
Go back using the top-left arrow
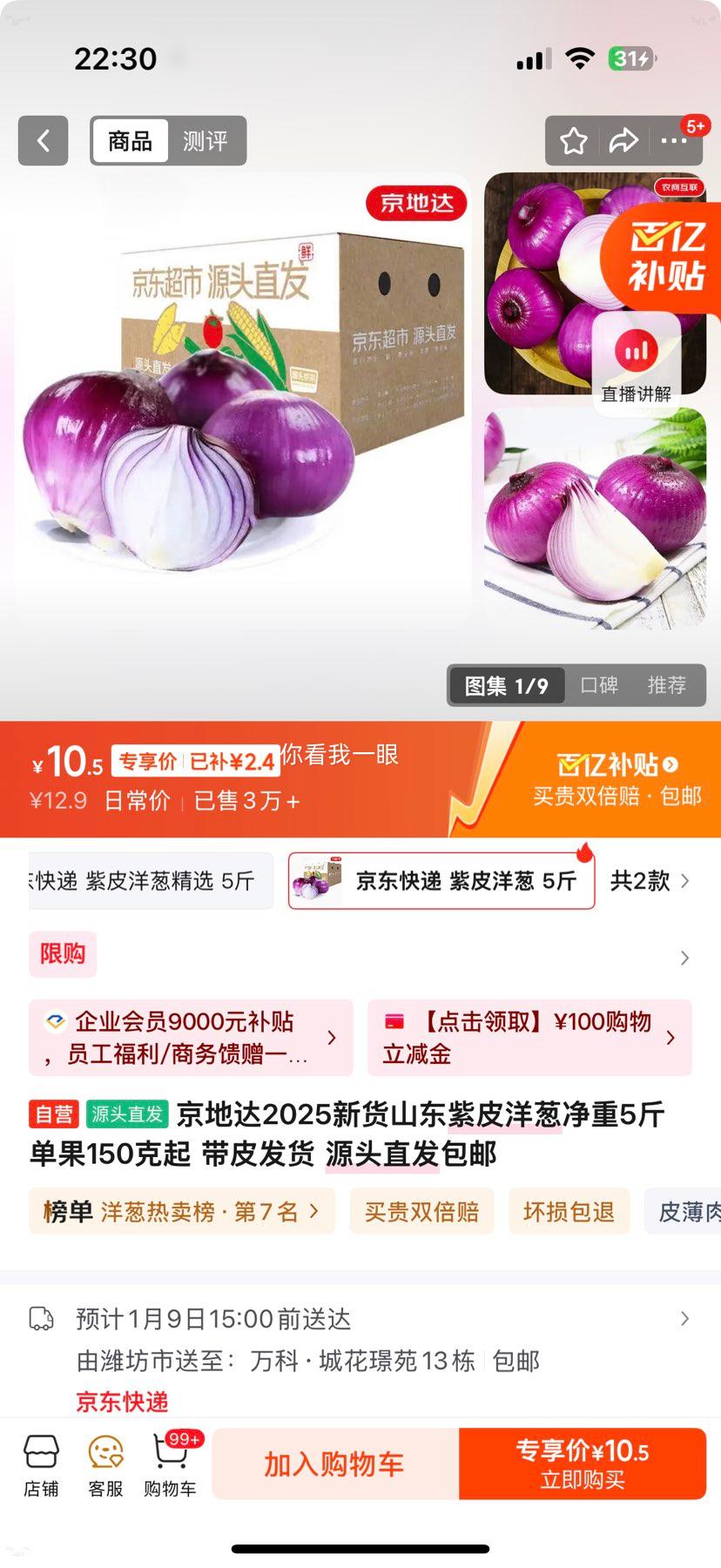43,140
